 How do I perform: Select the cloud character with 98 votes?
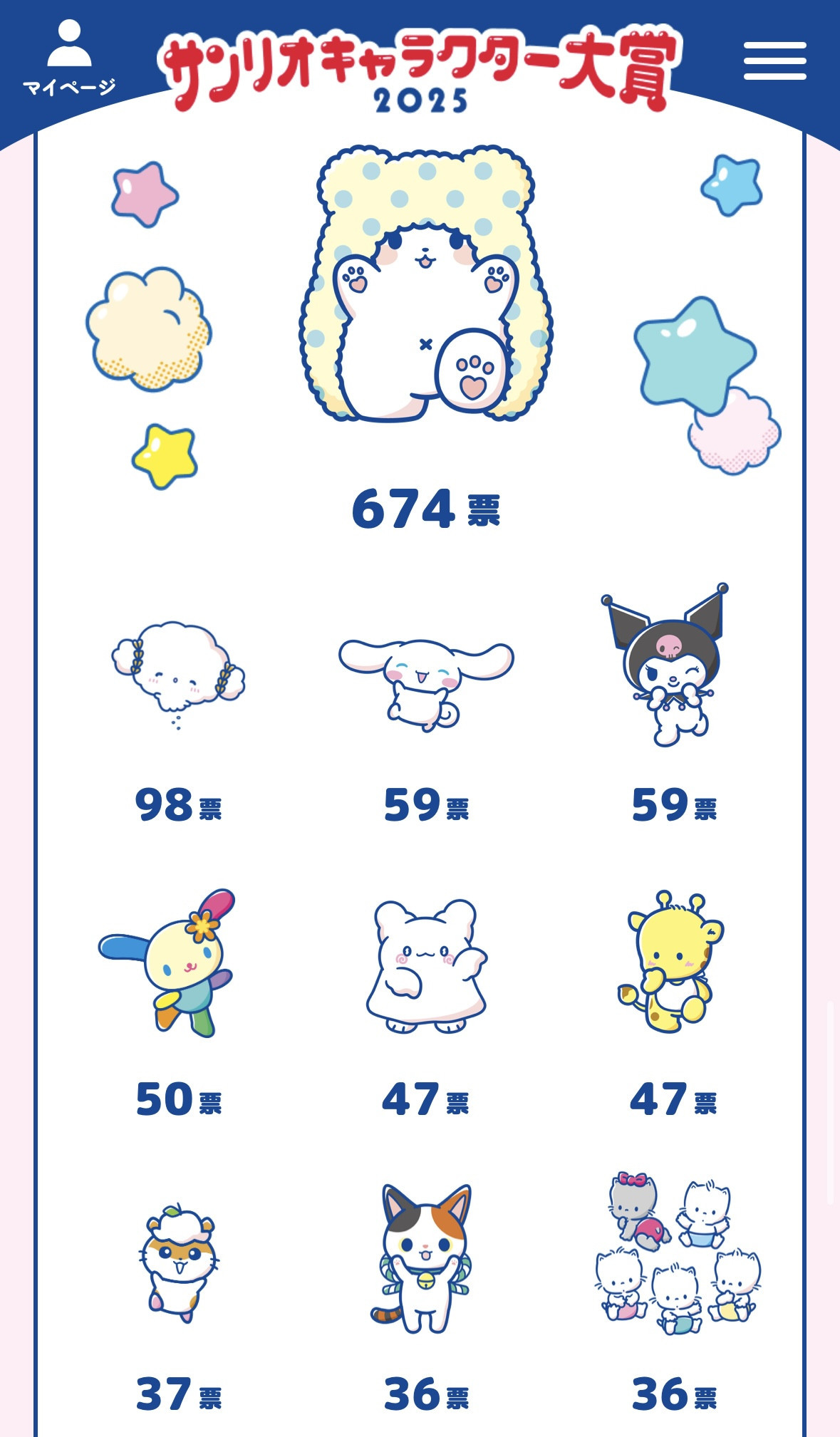pyautogui.click(x=178, y=675)
